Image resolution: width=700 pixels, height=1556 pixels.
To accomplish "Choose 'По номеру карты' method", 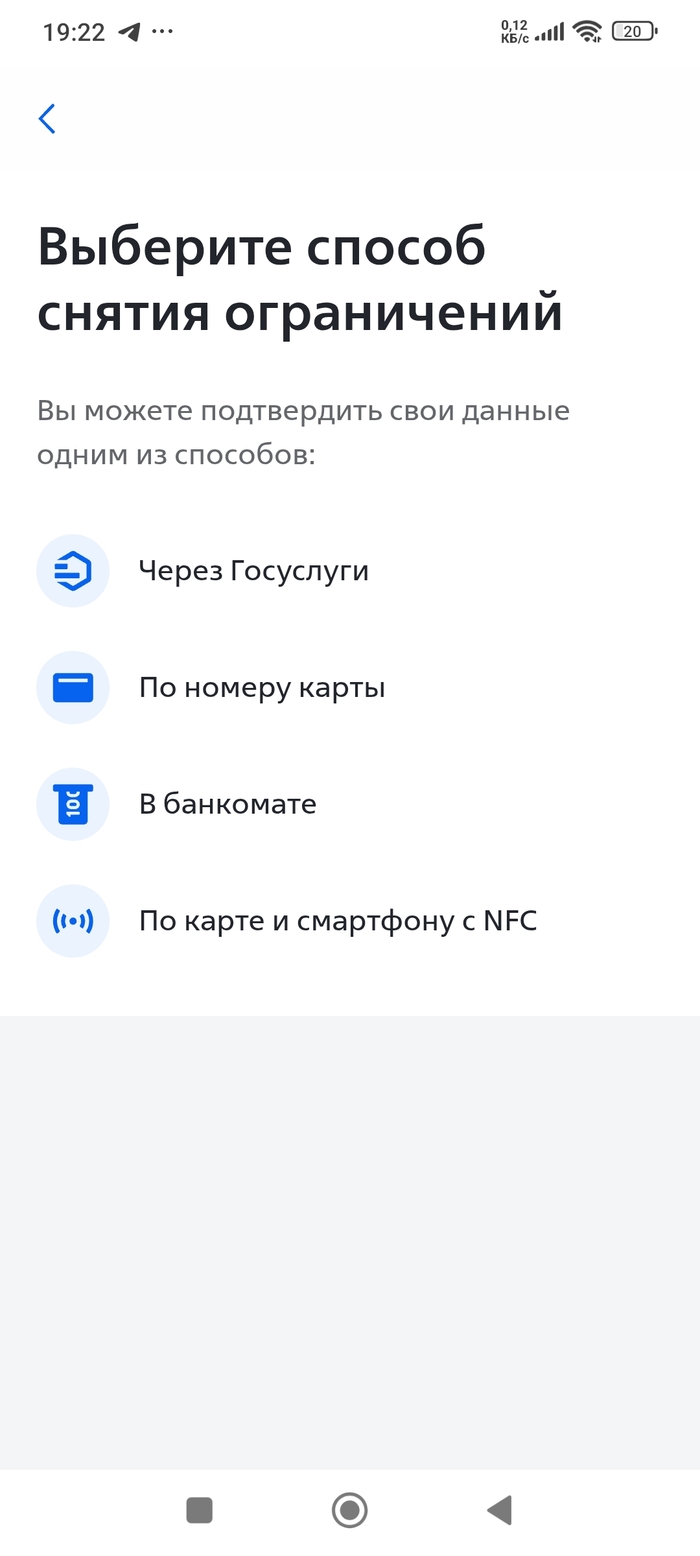I will click(261, 688).
